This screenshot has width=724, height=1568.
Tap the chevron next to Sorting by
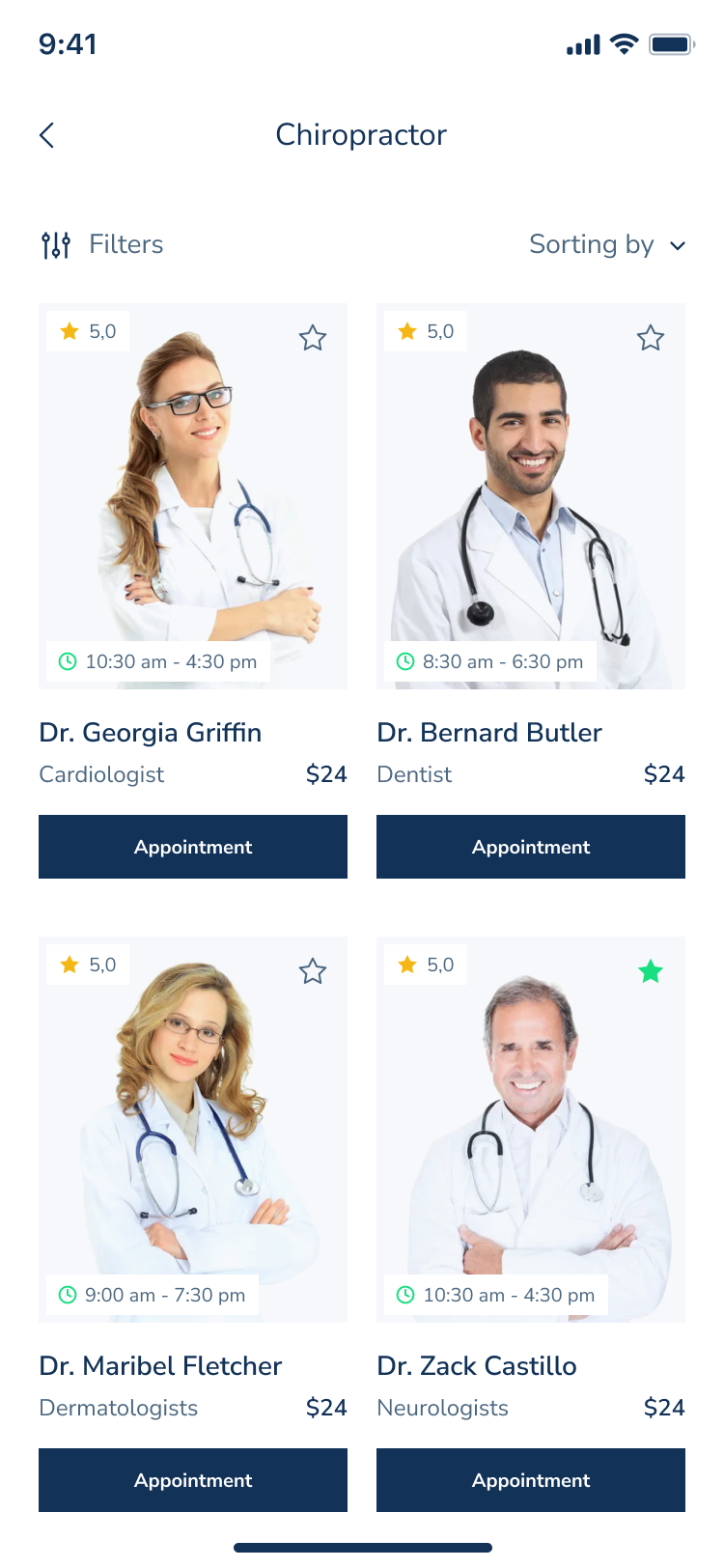(677, 245)
